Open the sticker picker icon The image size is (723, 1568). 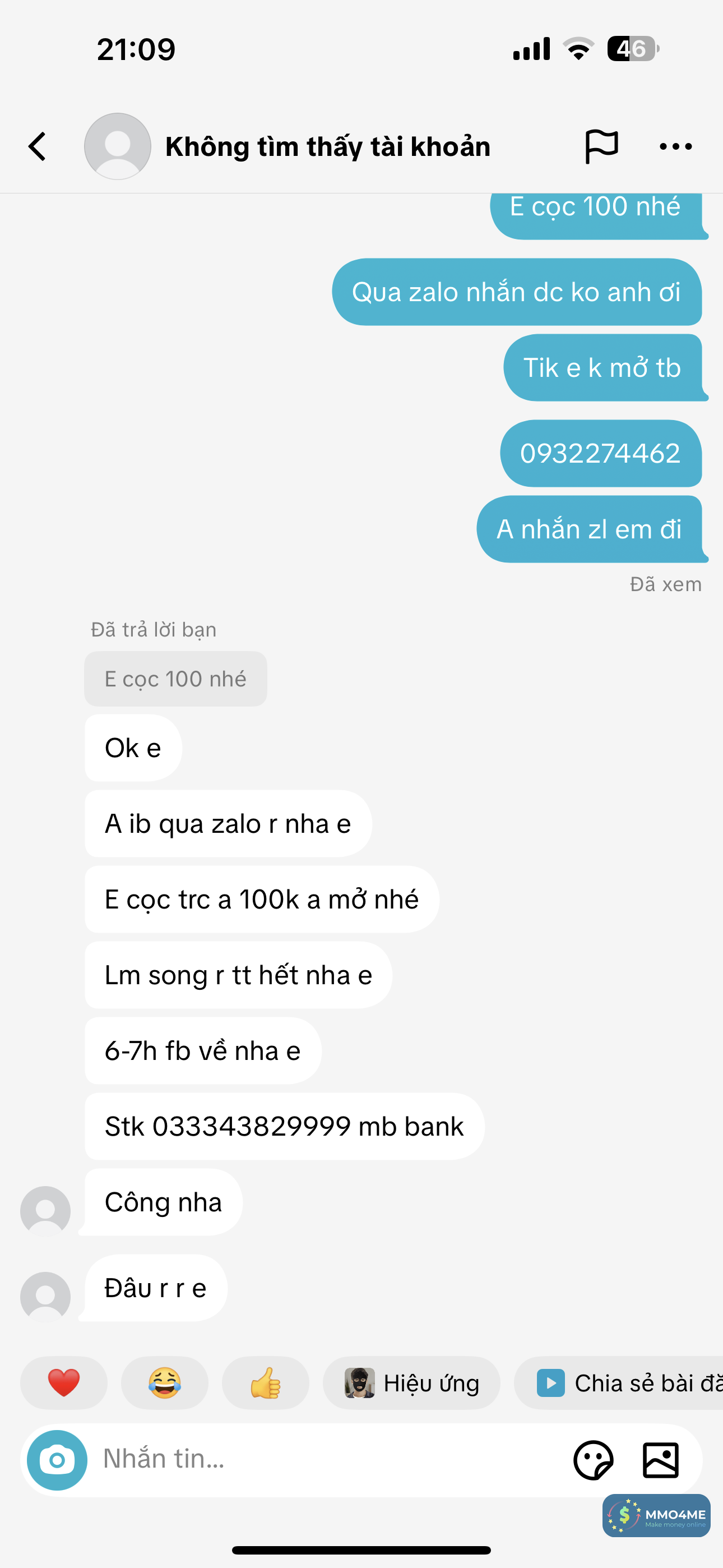594,1460
